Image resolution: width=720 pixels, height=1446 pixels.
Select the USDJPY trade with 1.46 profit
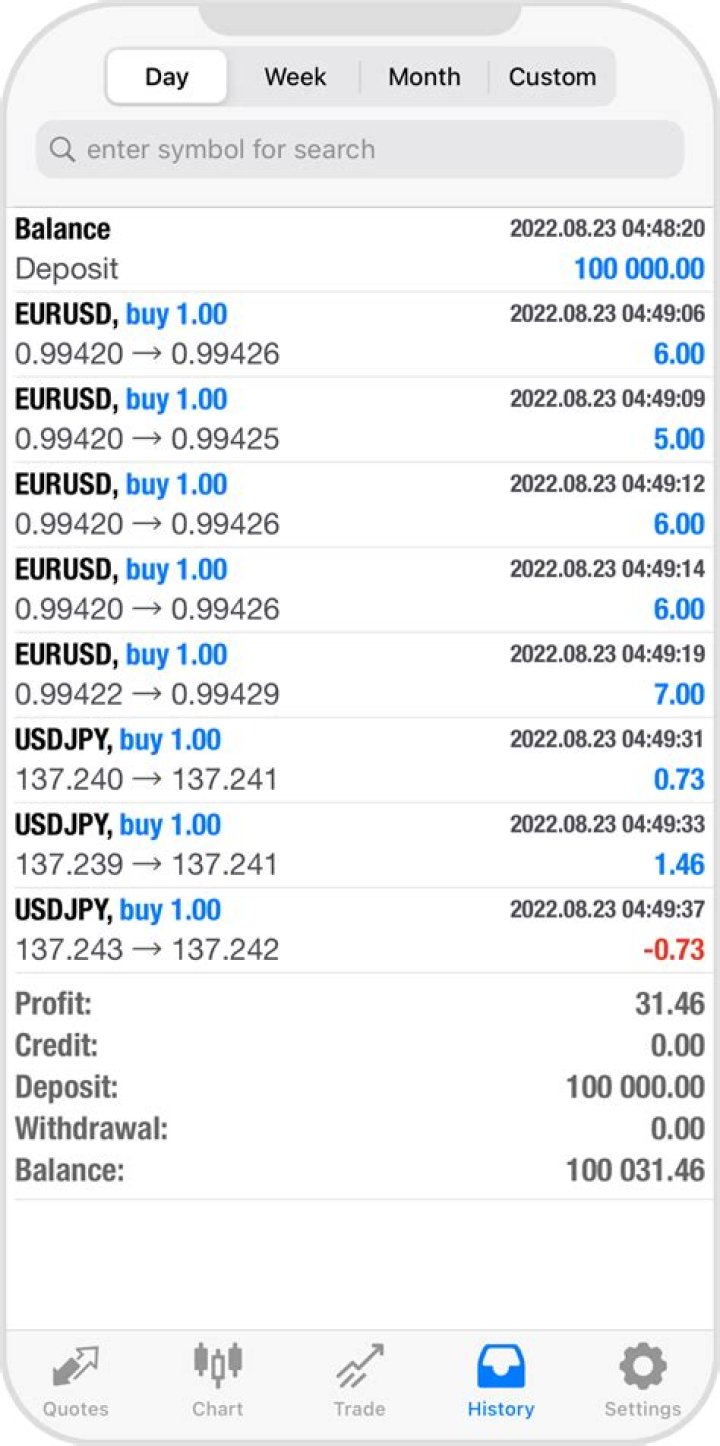[360, 843]
